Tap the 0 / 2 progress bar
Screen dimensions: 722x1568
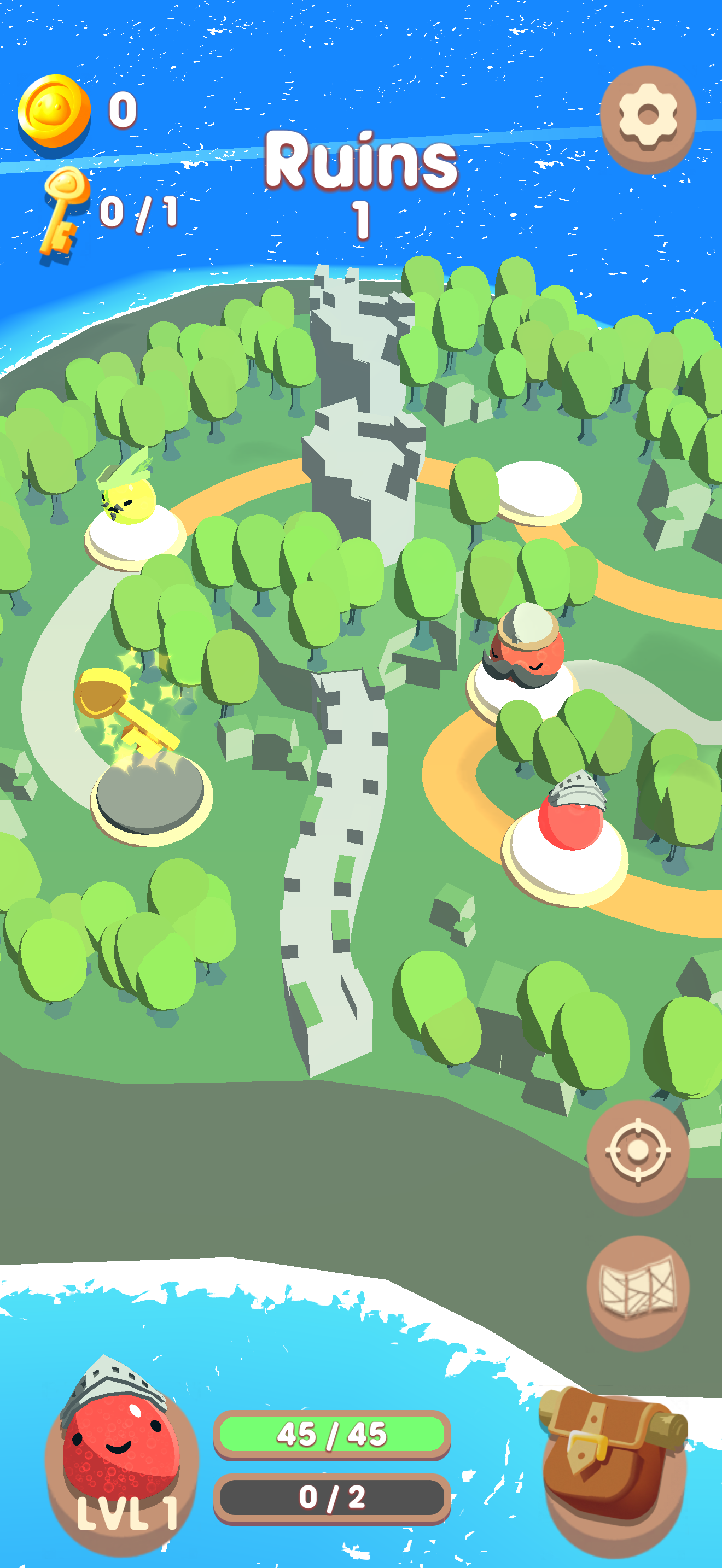[332, 1497]
